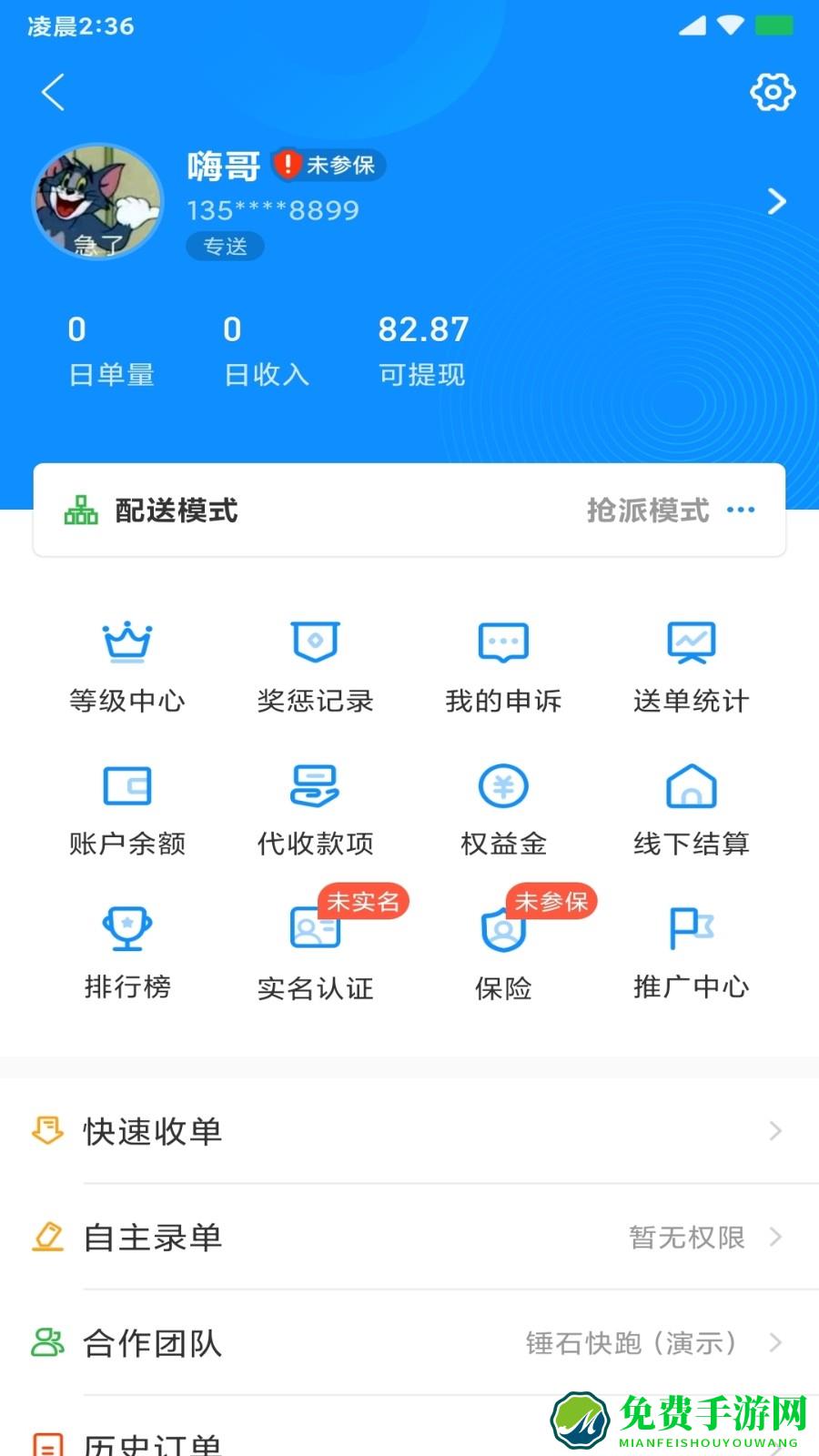Open the 等级中心 crown icon

[127, 642]
